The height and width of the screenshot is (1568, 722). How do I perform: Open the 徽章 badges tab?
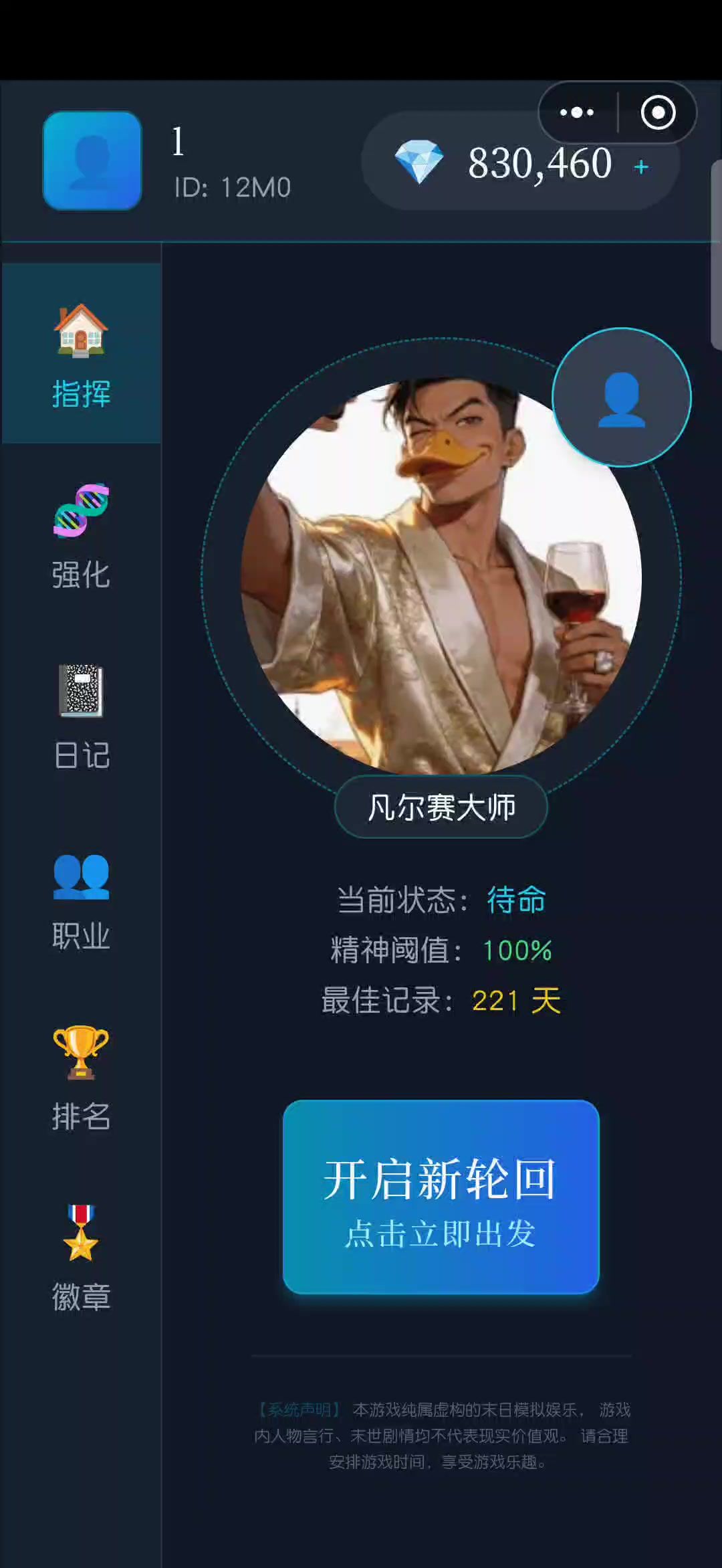pos(81,1258)
